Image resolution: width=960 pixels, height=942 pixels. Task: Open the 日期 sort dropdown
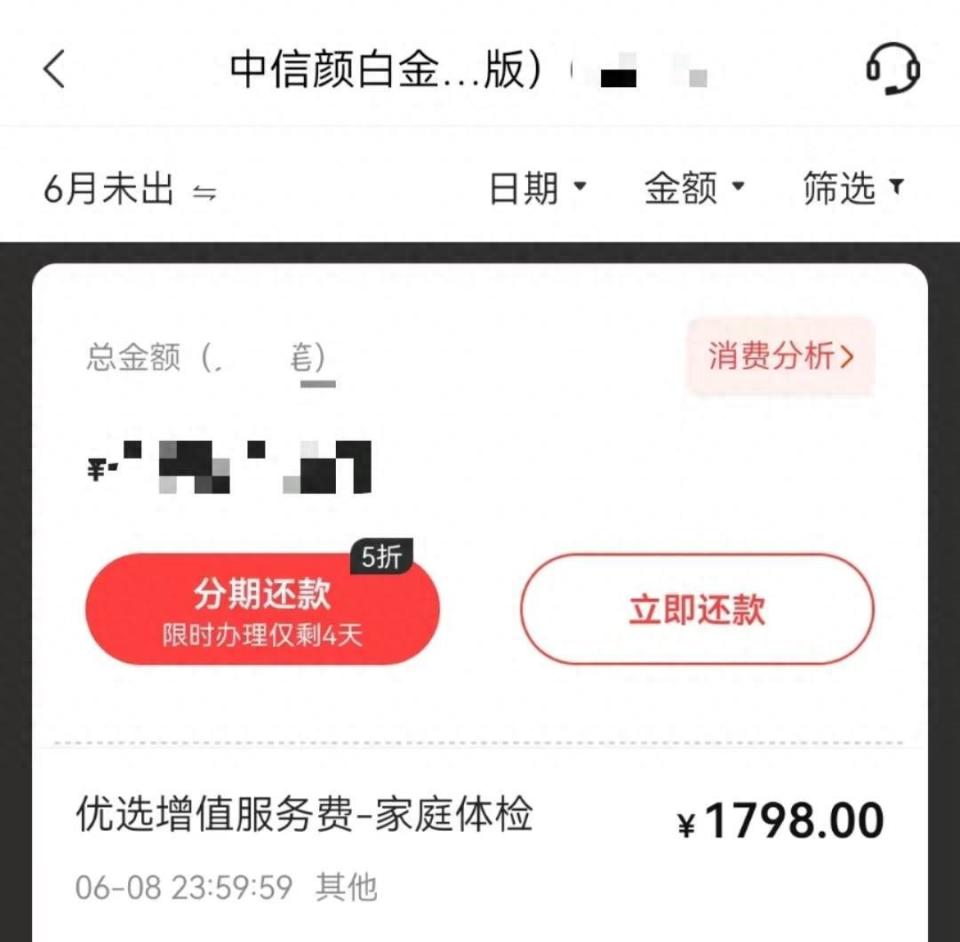[538, 188]
